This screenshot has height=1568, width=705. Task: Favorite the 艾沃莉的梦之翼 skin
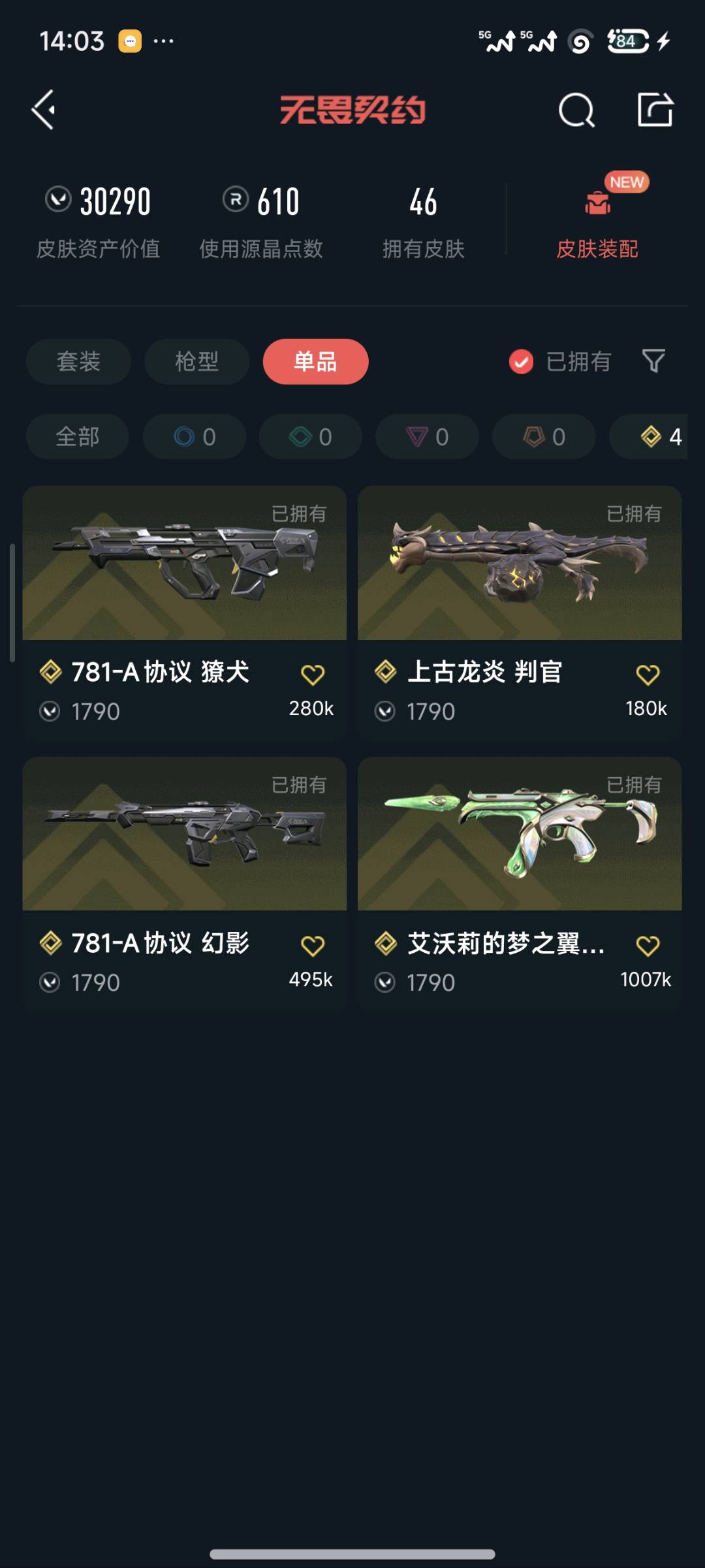tap(648, 946)
